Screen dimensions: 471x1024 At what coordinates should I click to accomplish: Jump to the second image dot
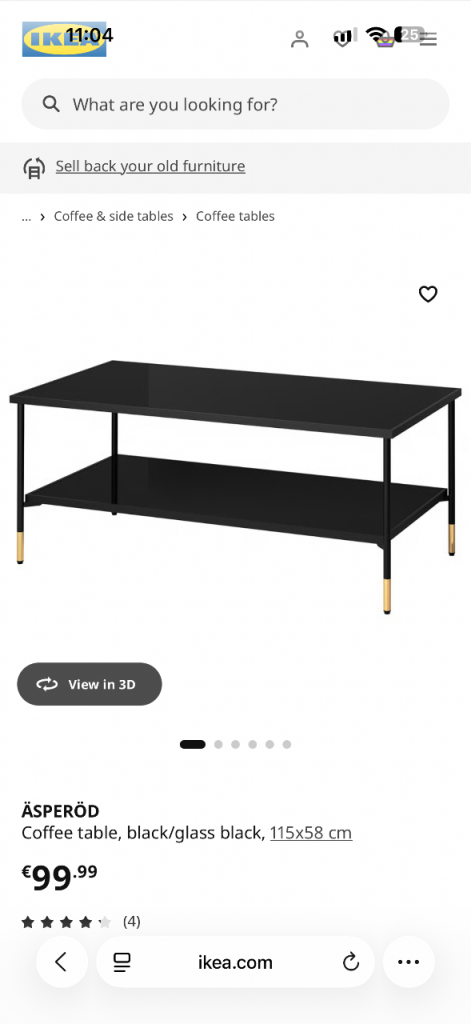(218, 744)
